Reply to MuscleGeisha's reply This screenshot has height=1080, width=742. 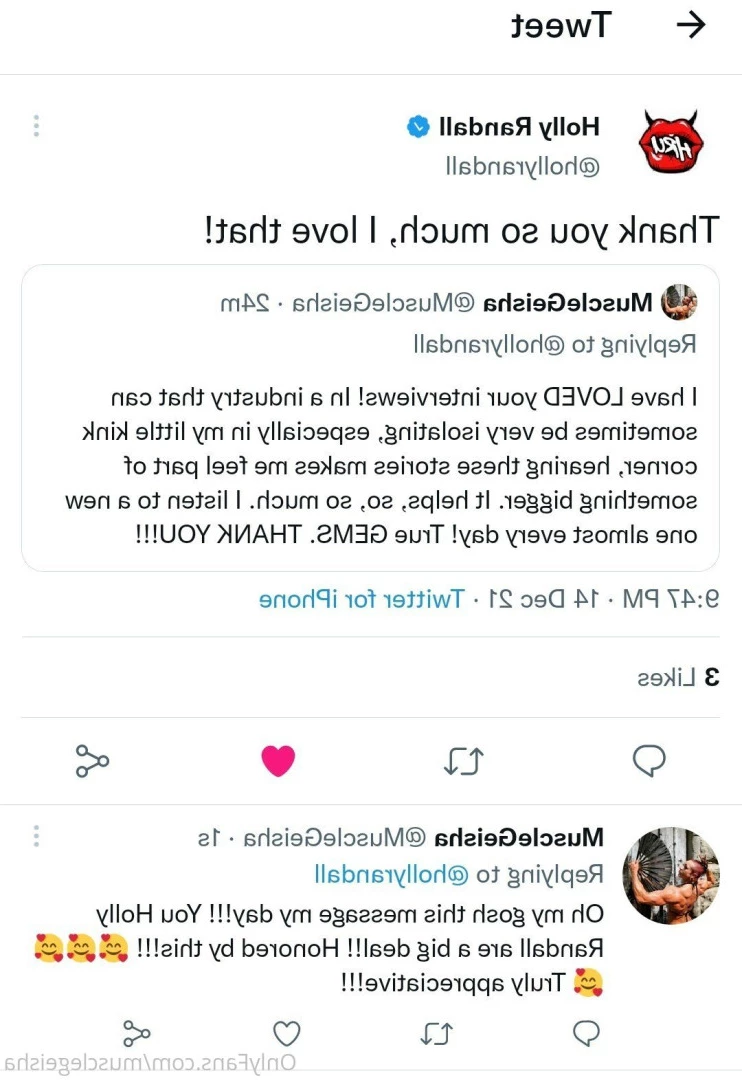click(x=587, y=1032)
